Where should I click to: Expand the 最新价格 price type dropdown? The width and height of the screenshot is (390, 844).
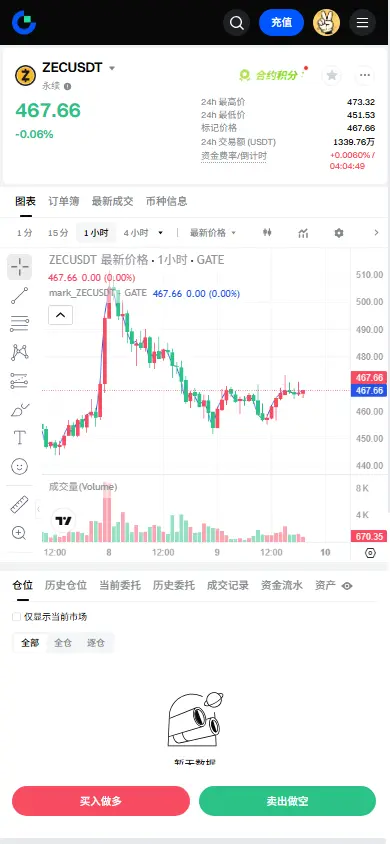pos(213,233)
